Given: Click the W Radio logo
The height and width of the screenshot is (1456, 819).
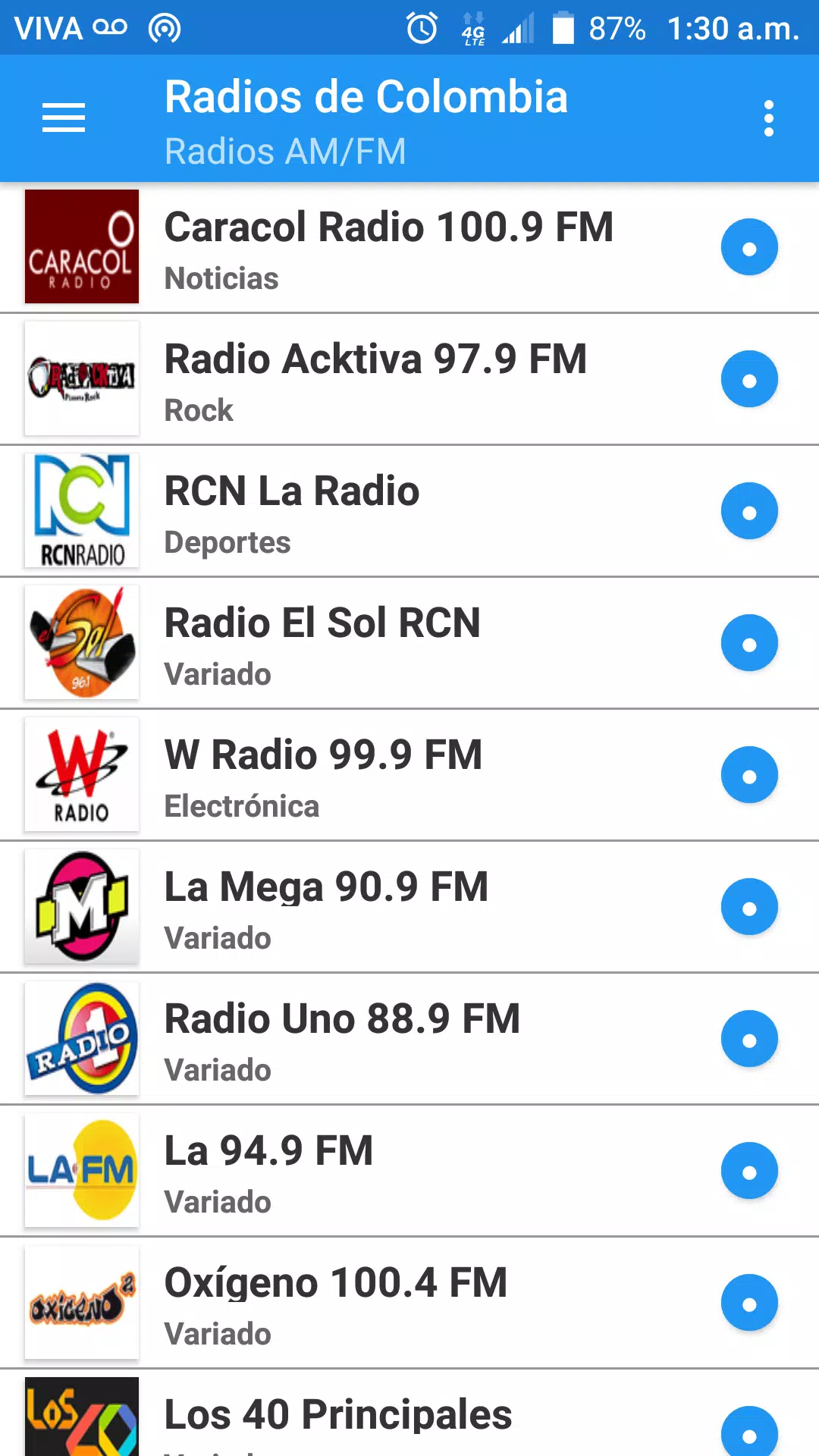Looking at the screenshot, I should pos(81,774).
